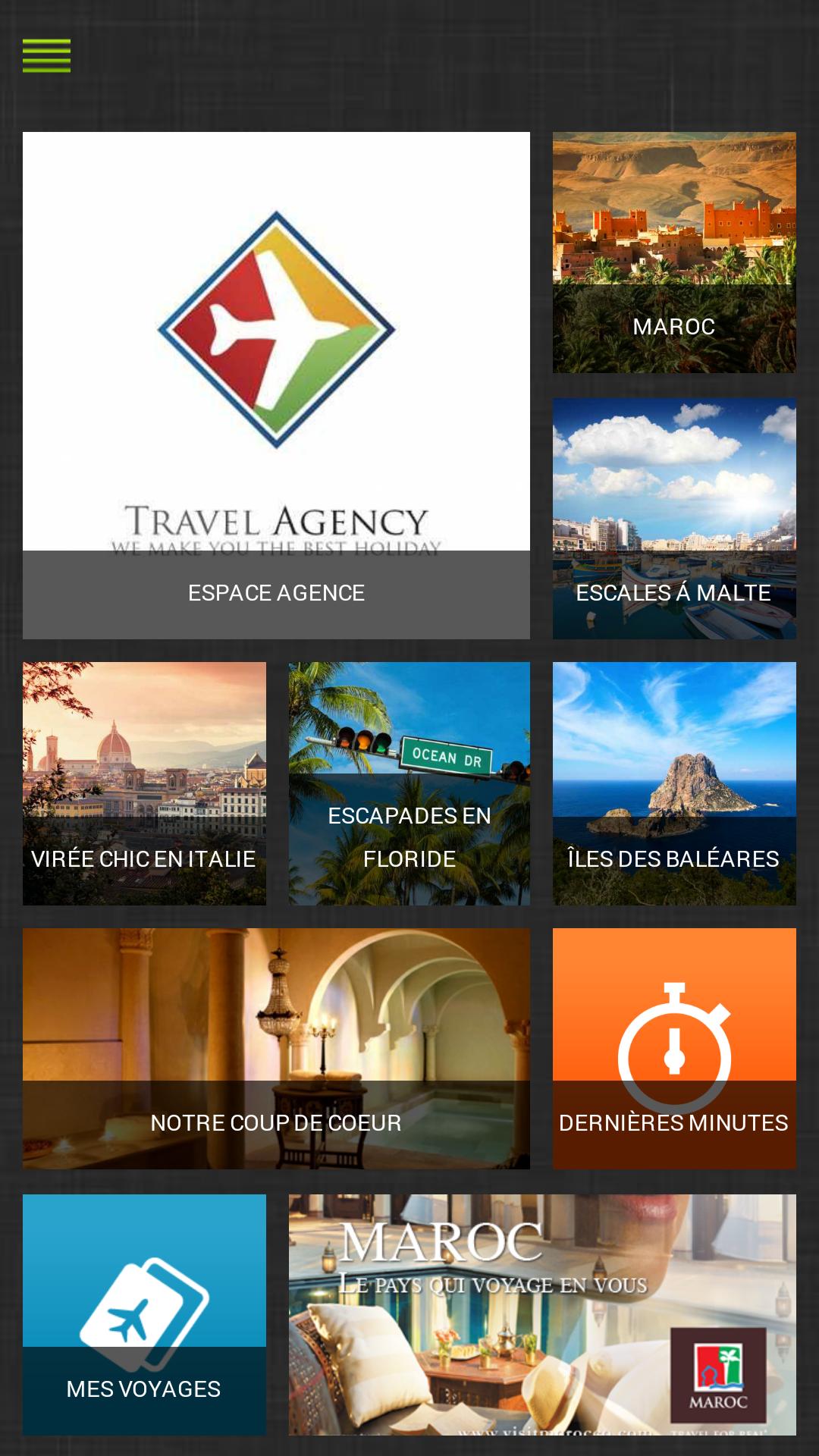Click the visitmorocco.com link in the banner
Image resolution: width=819 pixels, height=1456 pixels.
tap(554, 1429)
